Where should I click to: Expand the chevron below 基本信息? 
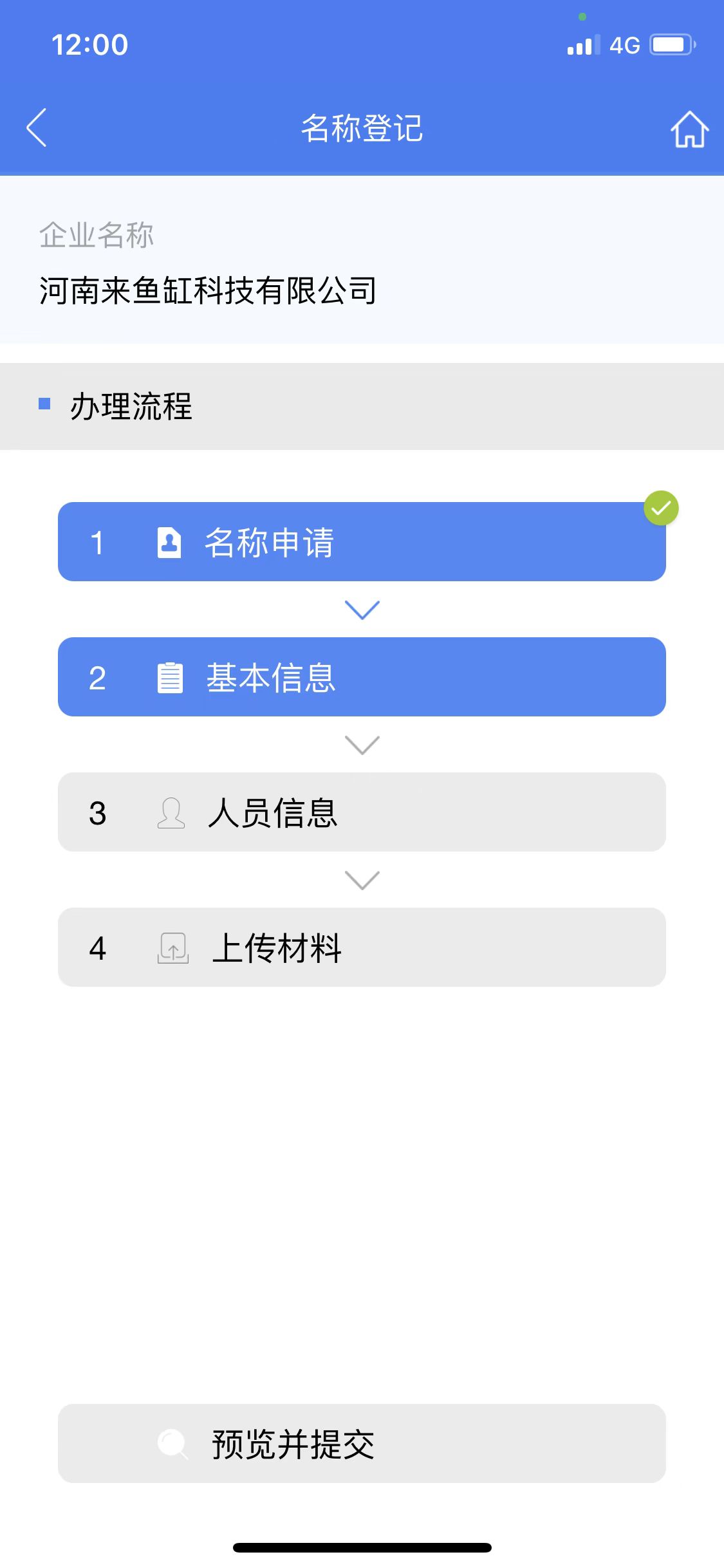(x=362, y=745)
